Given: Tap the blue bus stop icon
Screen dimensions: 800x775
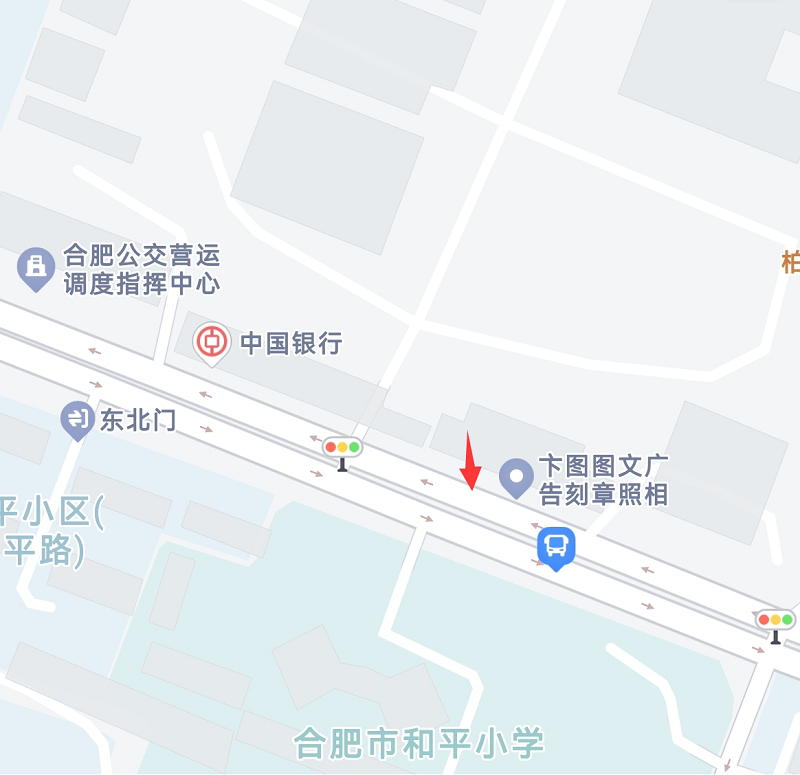Looking at the screenshot, I should point(556,547).
